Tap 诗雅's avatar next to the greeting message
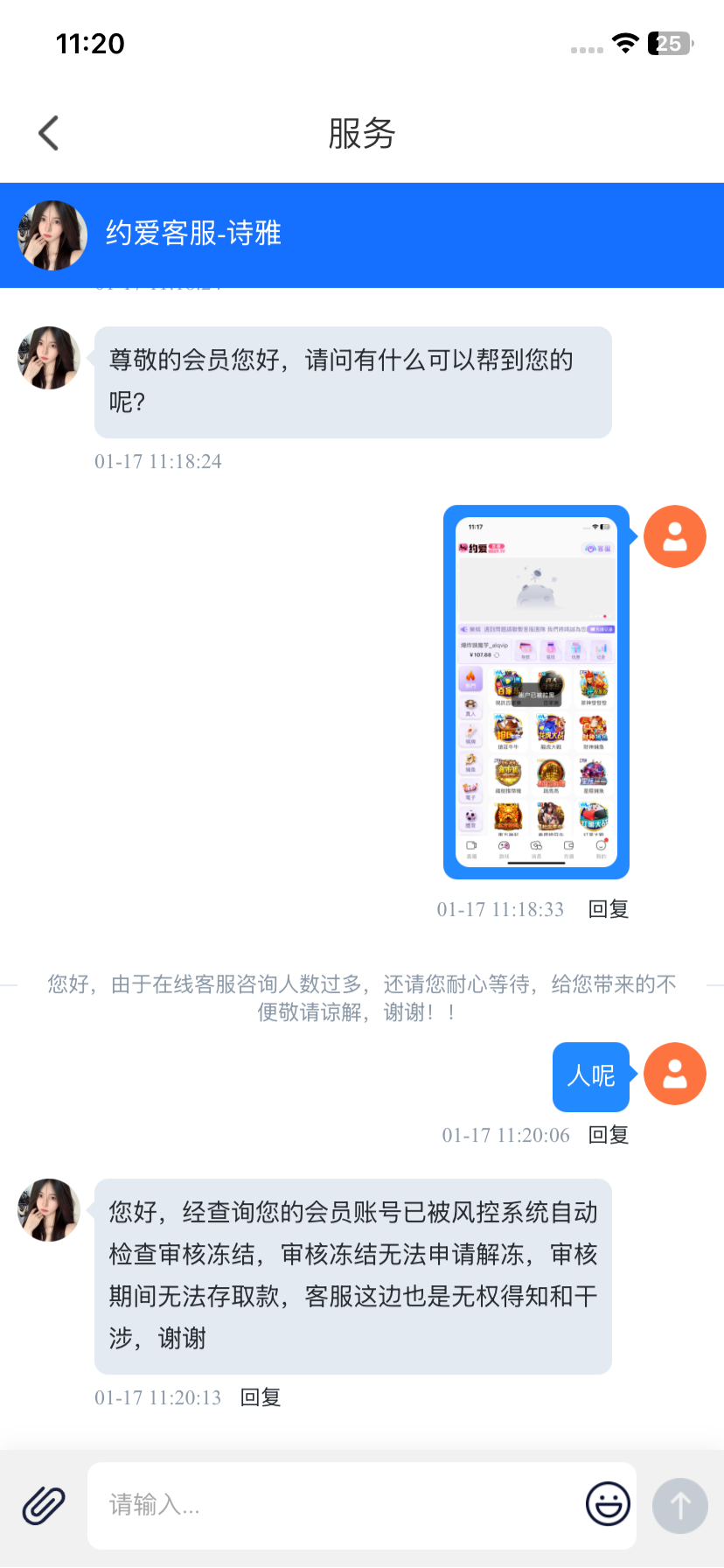 tap(48, 358)
